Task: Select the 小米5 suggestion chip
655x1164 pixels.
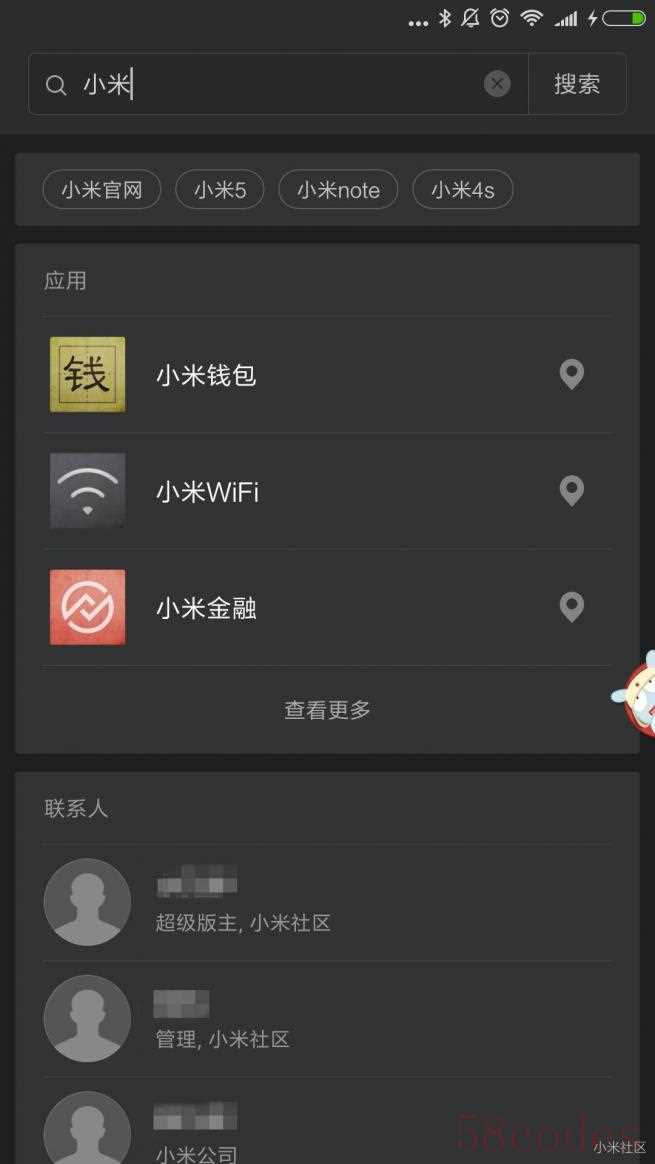Action: 220,190
